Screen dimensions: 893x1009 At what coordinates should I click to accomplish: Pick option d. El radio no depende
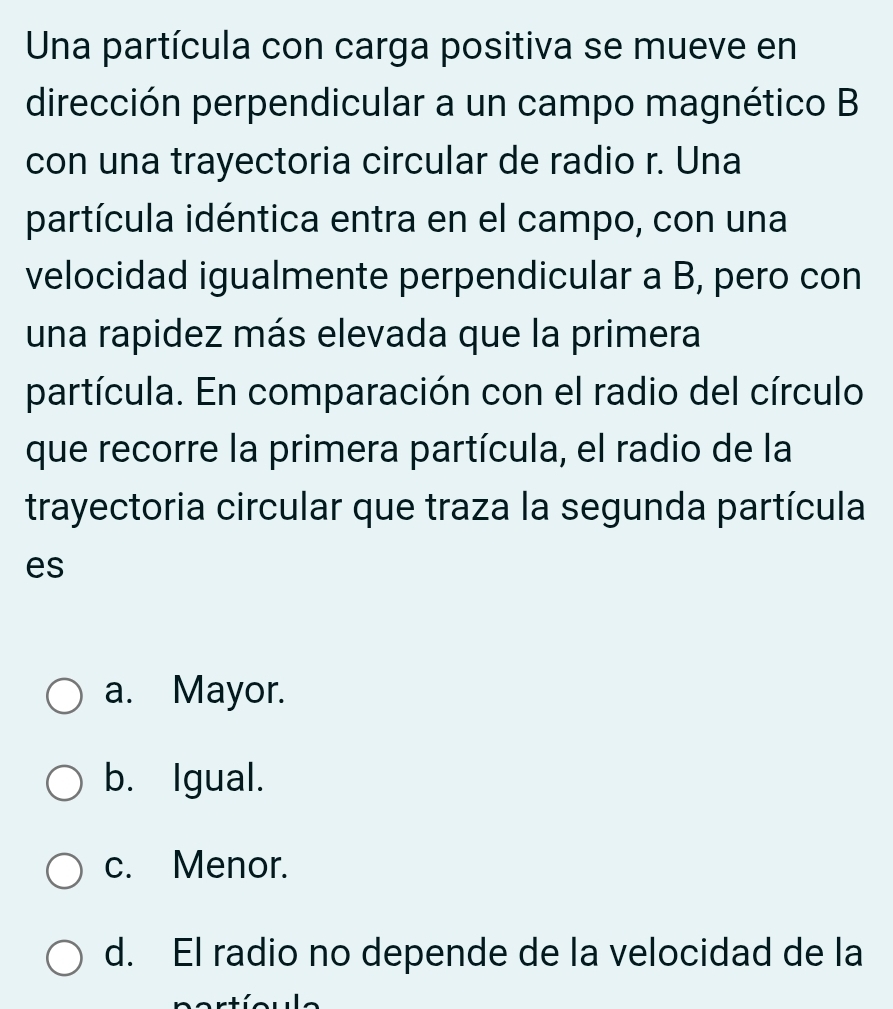[65, 956]
